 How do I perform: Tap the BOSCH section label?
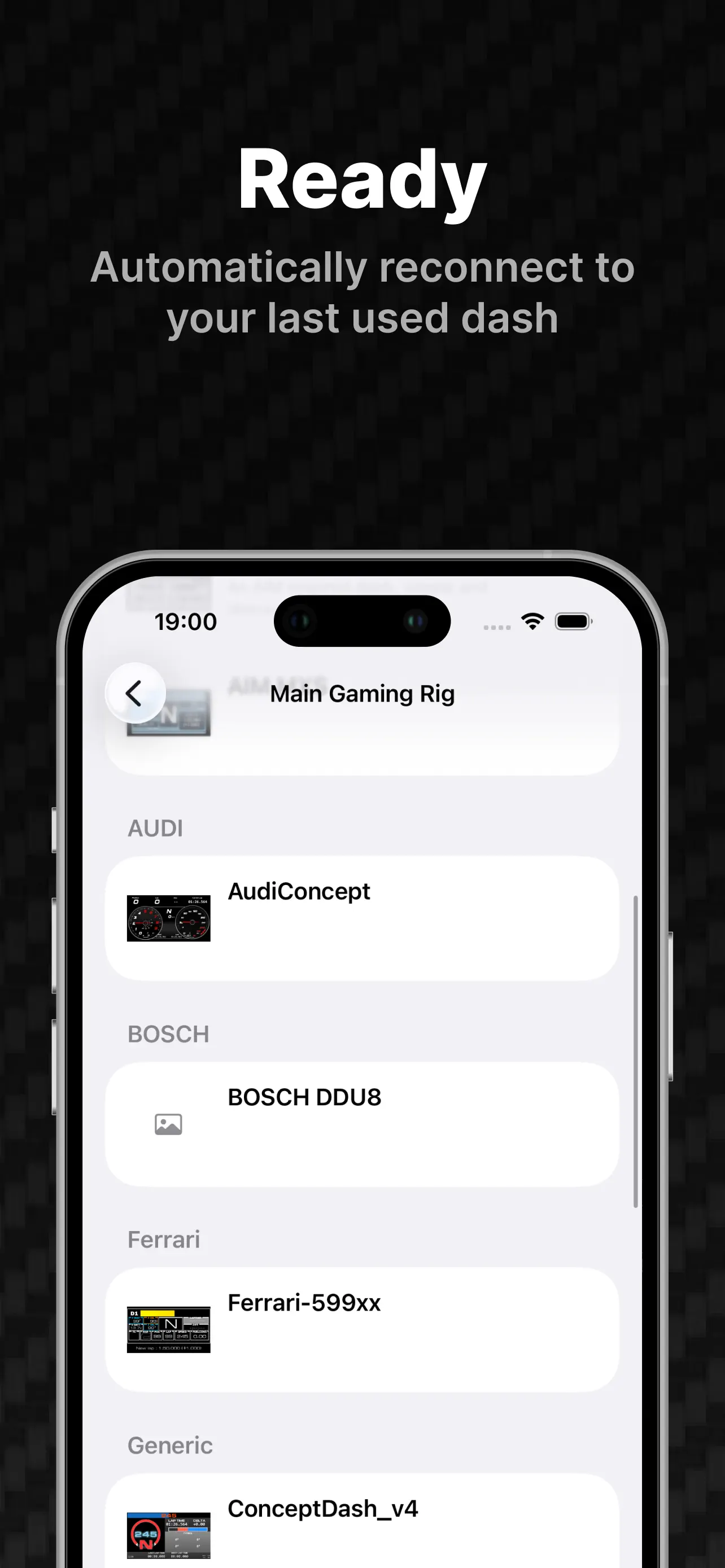pos(168,1033)
